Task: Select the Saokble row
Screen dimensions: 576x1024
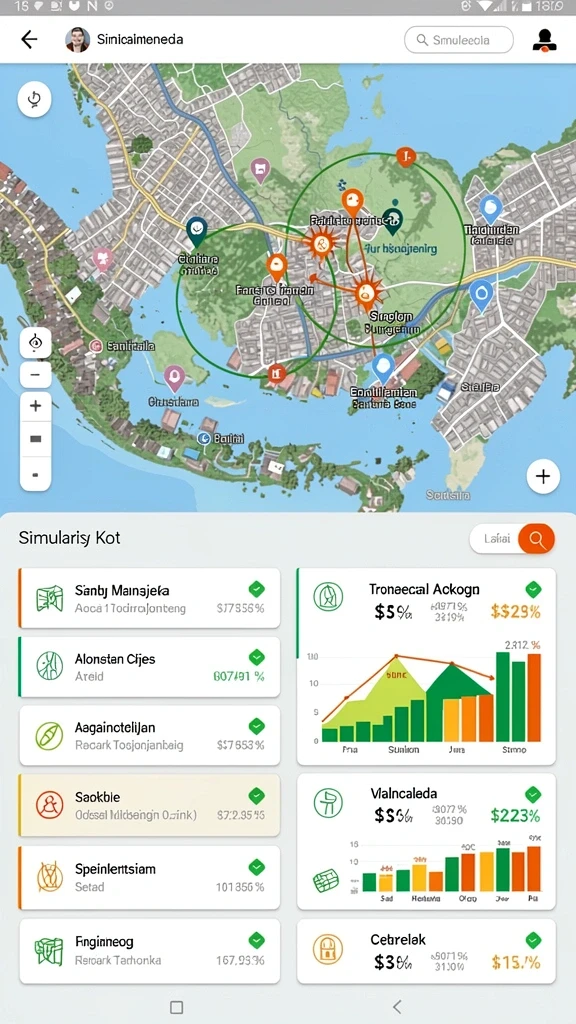Action: pos(150,805)
